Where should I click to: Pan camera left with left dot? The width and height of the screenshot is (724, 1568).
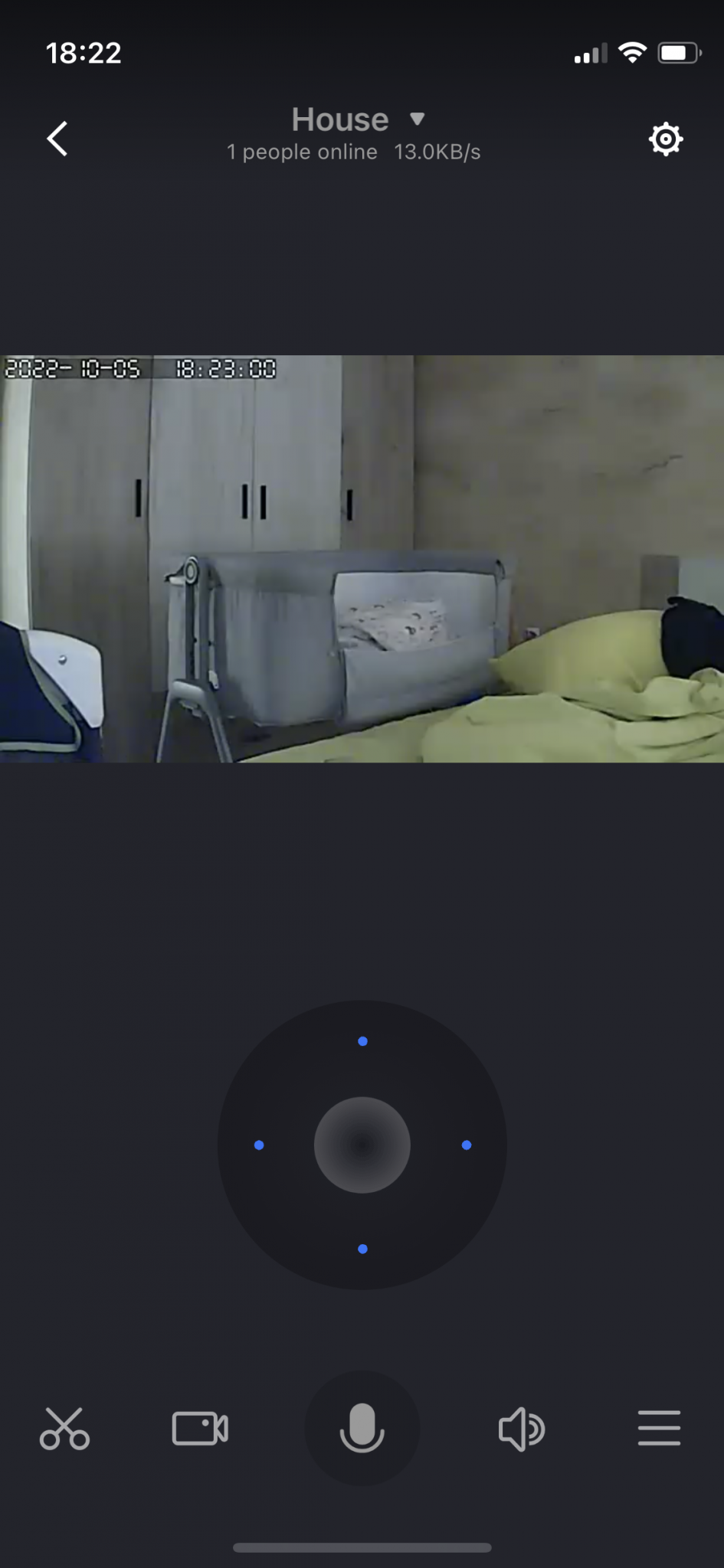pos(259,1145)
